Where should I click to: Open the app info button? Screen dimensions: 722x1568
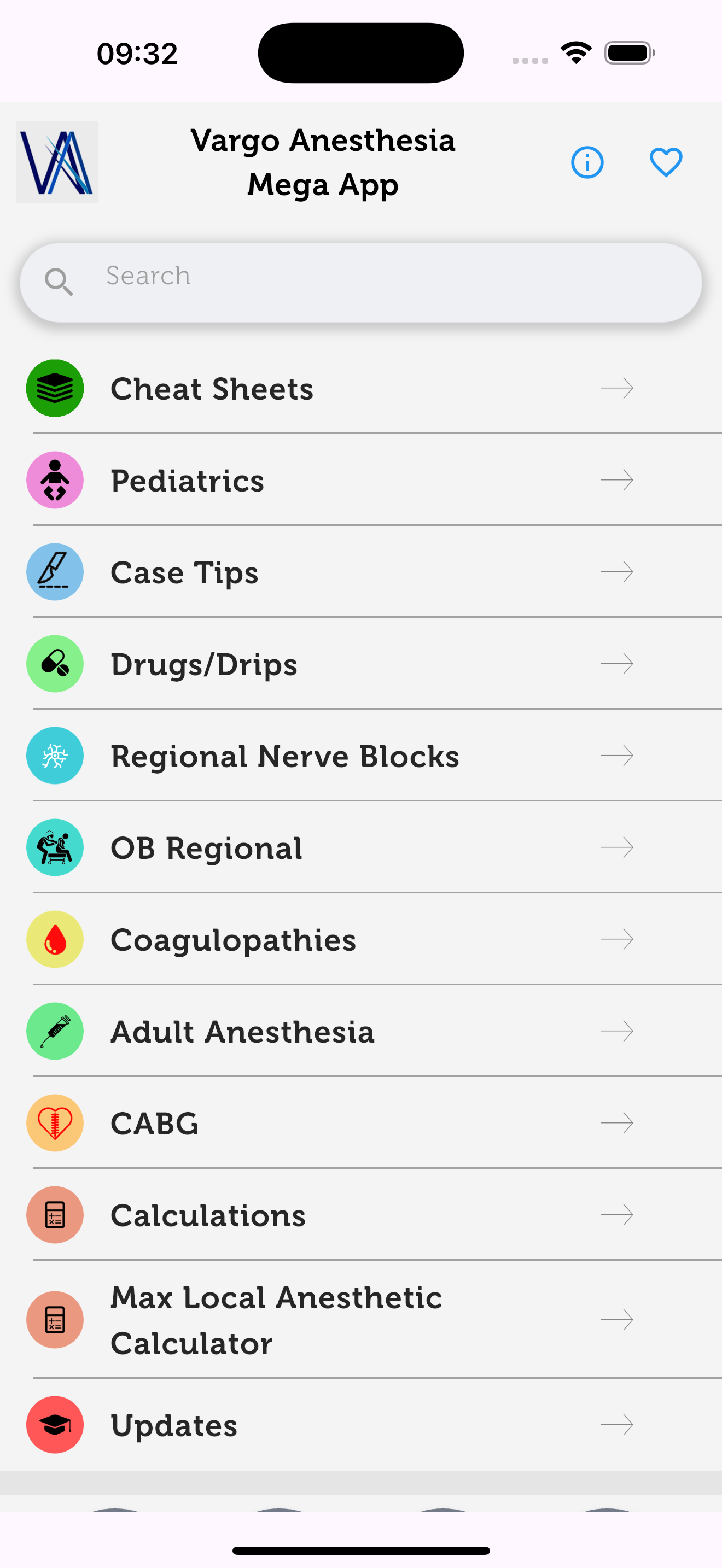586,162
